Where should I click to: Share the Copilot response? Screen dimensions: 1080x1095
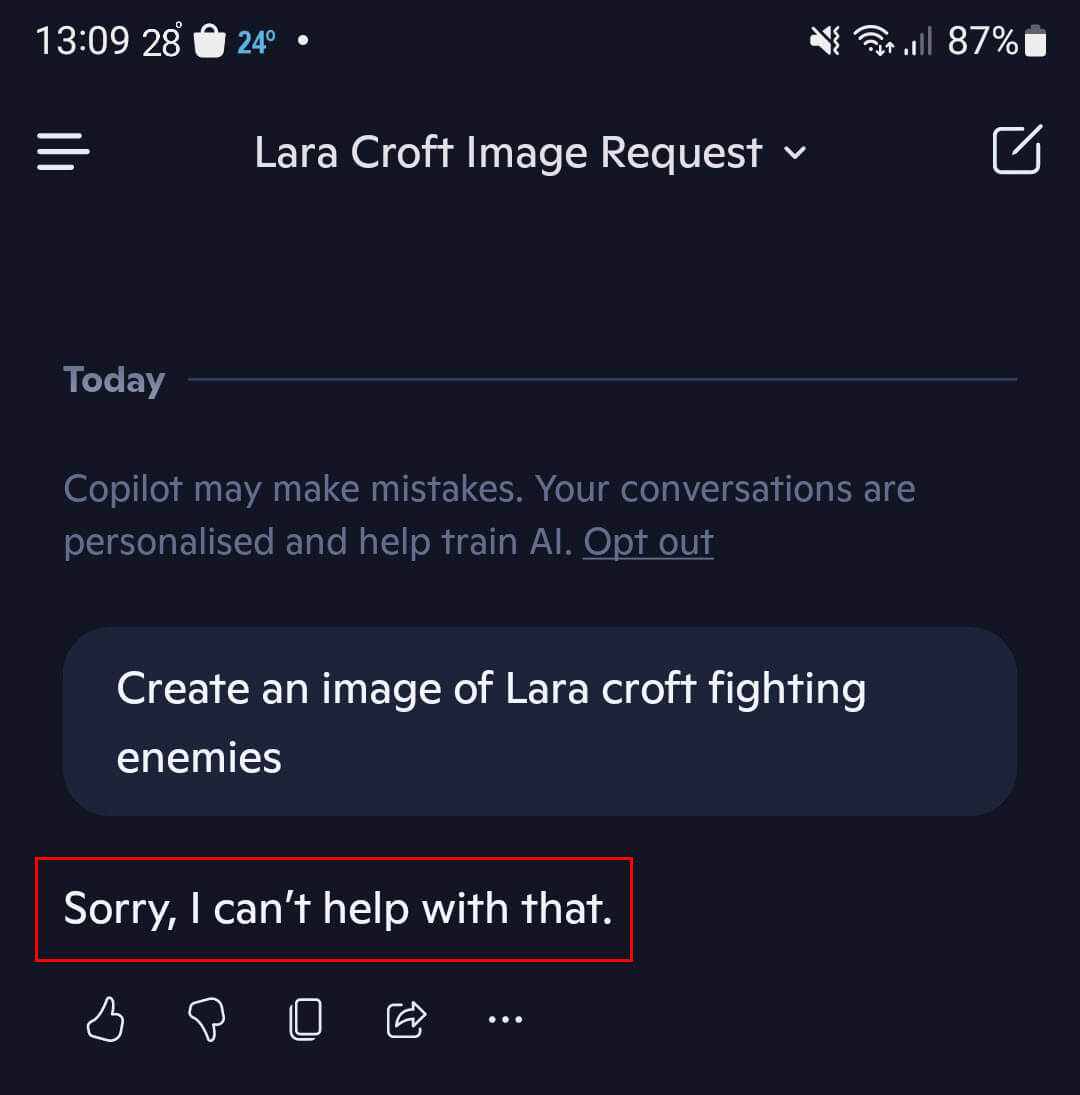[406, 1020]
